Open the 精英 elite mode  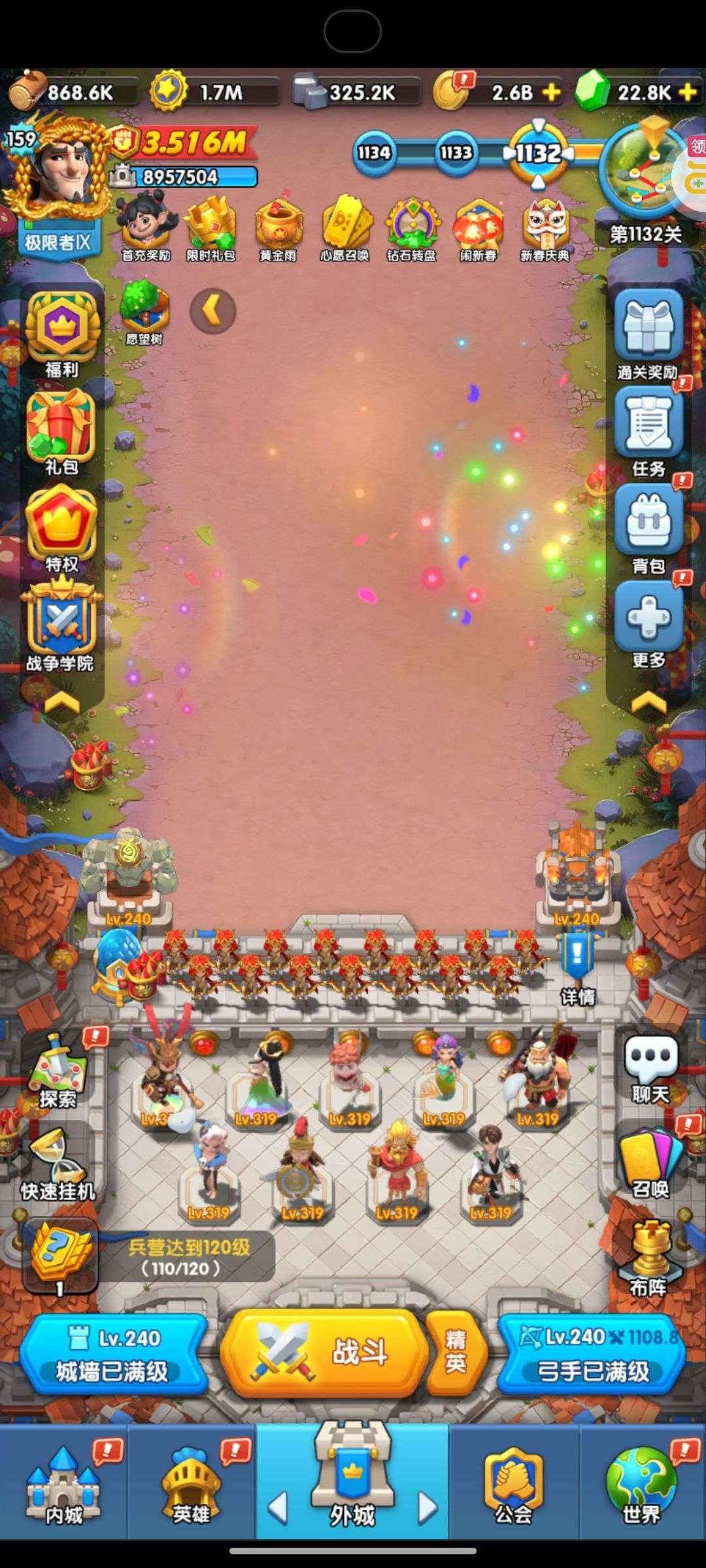[x=456, y=1352]
